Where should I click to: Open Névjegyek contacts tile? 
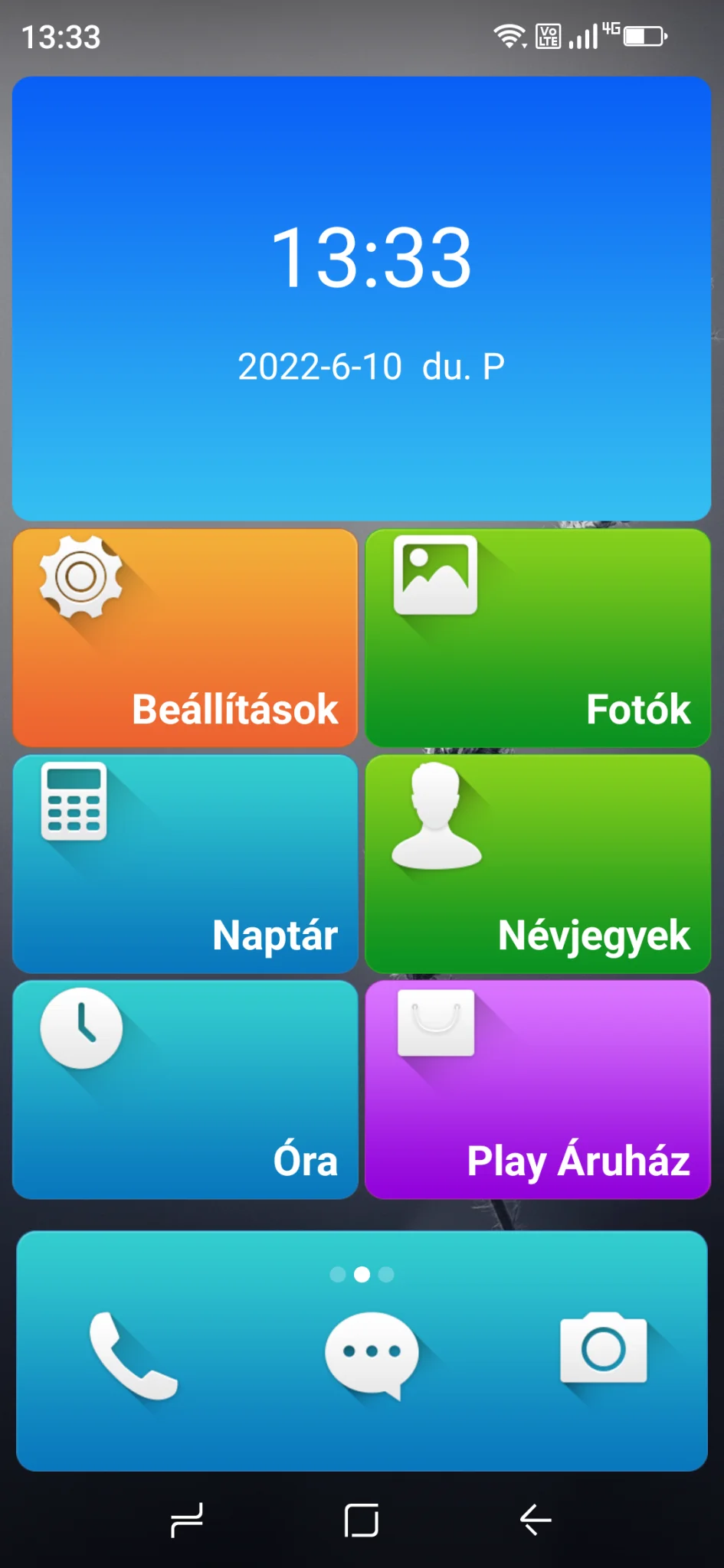(538, 864)
